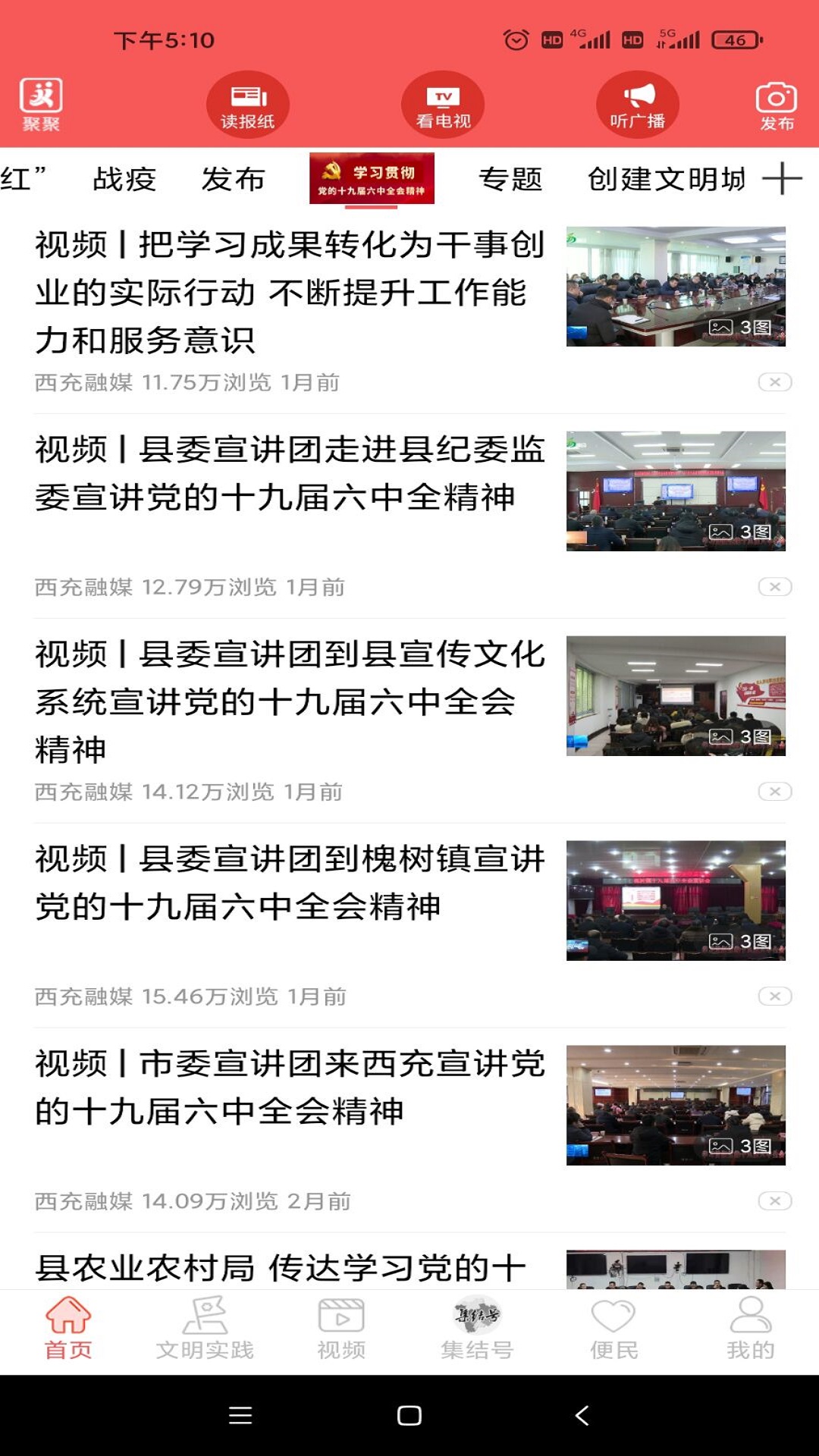Open article about 把学习成果转化为干事创业
The height and width of the screenshot is (1456, 819).
click(x=290, y=293)
